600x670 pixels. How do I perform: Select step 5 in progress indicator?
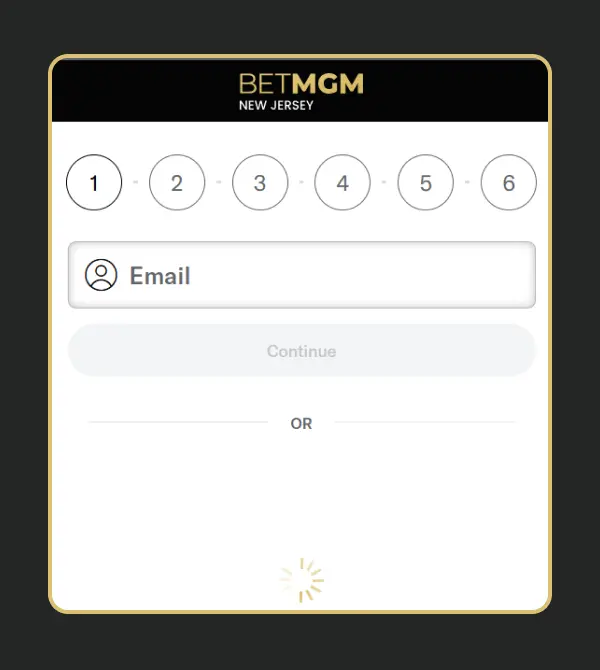(425, 183)
